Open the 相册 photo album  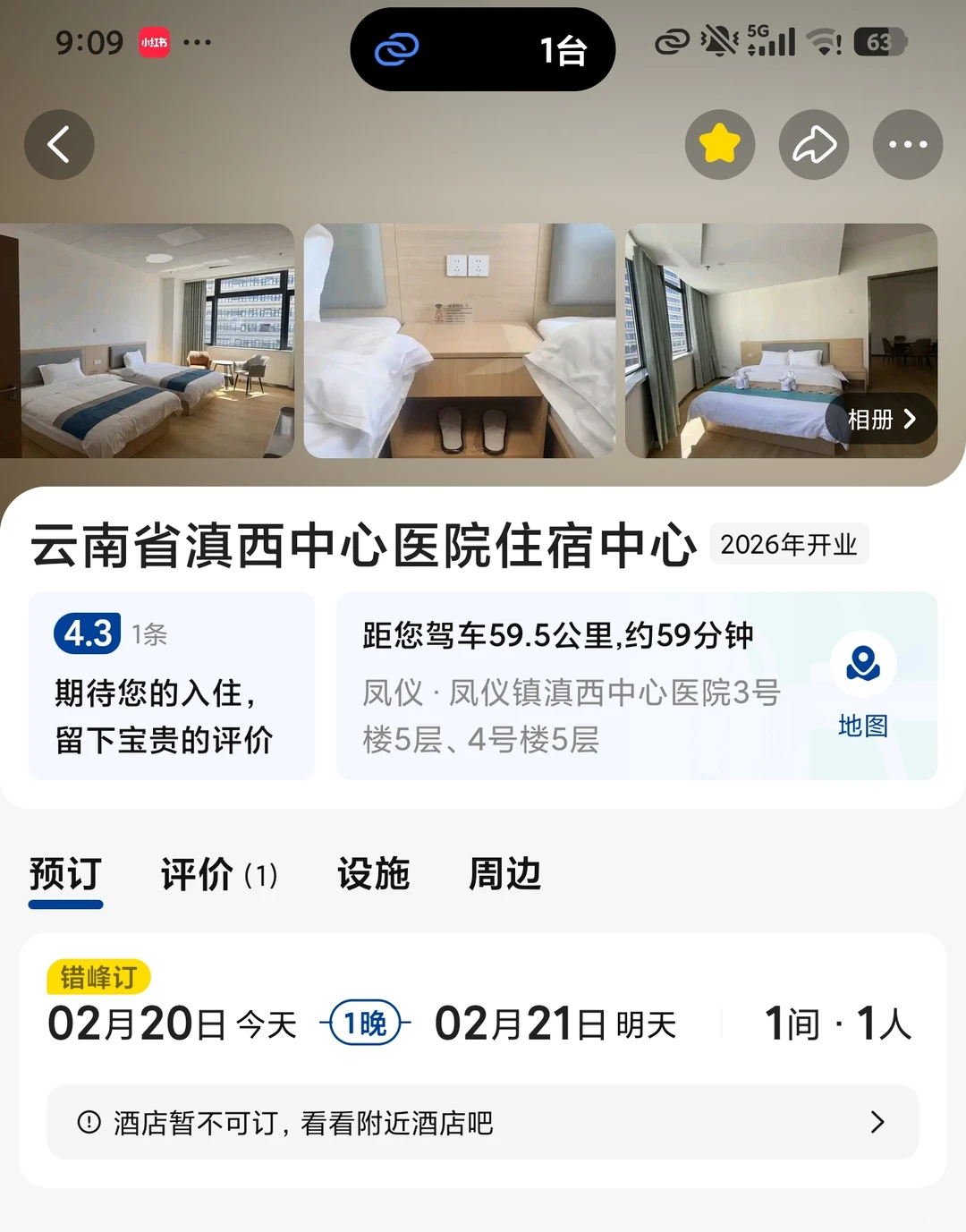[881, 419]
